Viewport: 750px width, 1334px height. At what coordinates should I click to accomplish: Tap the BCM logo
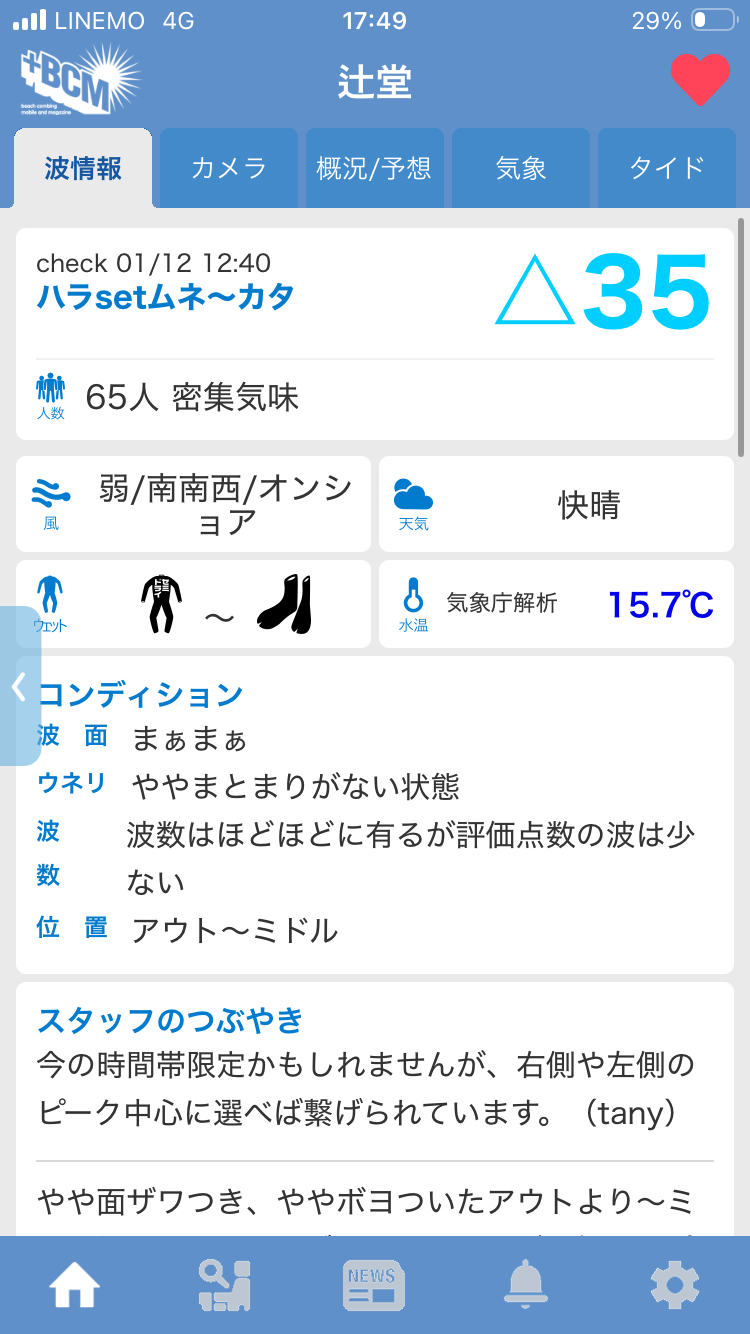pos(80,80)
